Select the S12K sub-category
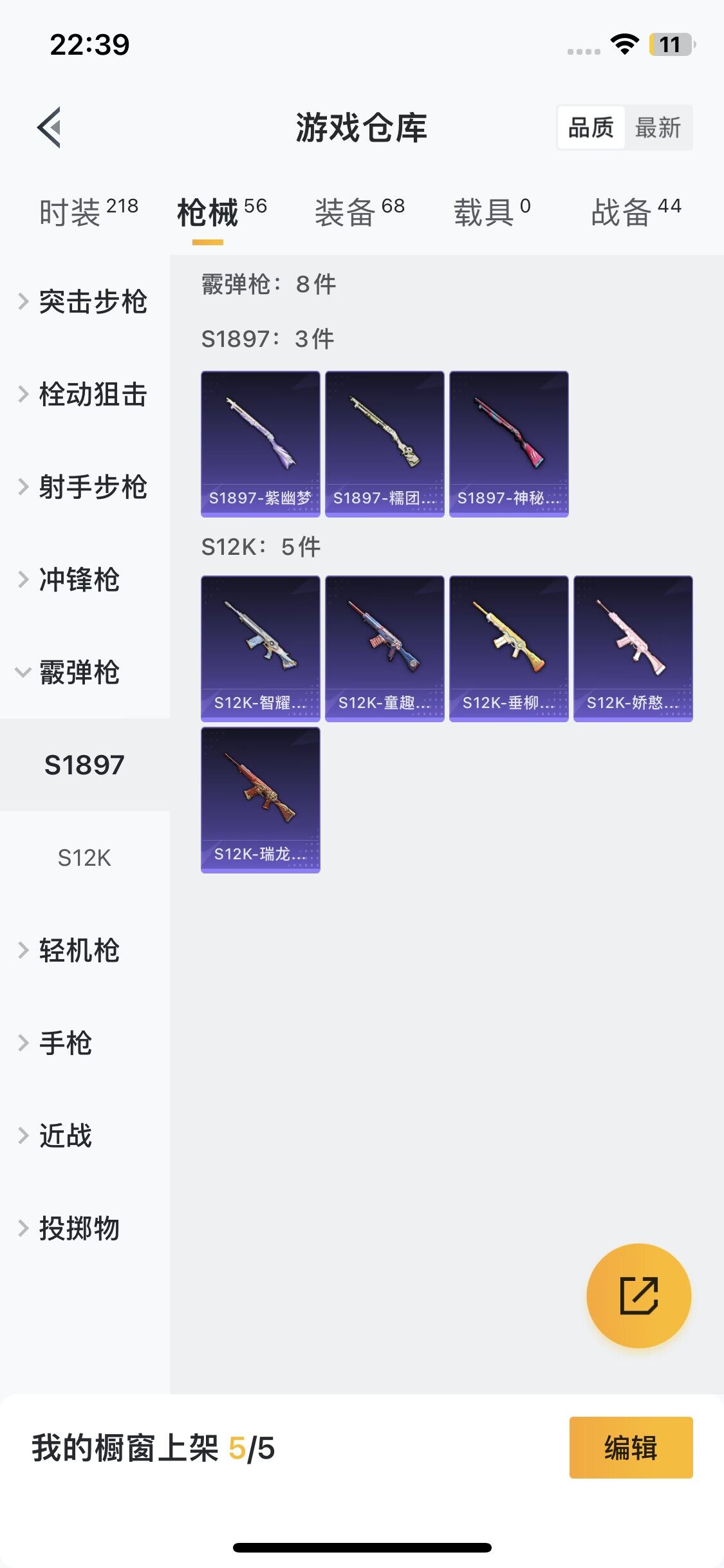 [84, 857]
